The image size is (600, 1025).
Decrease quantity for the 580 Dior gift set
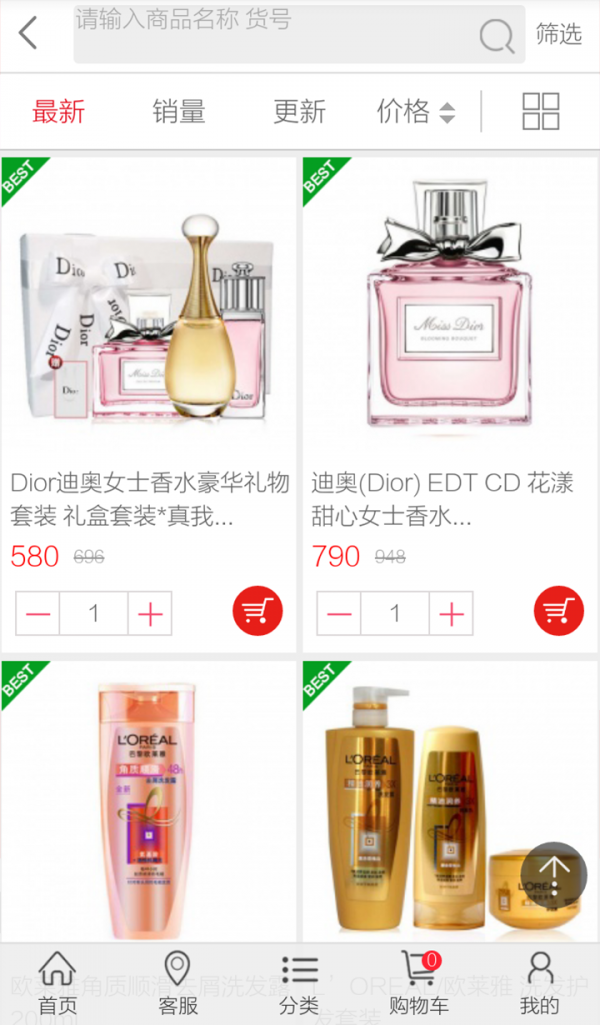38,614
